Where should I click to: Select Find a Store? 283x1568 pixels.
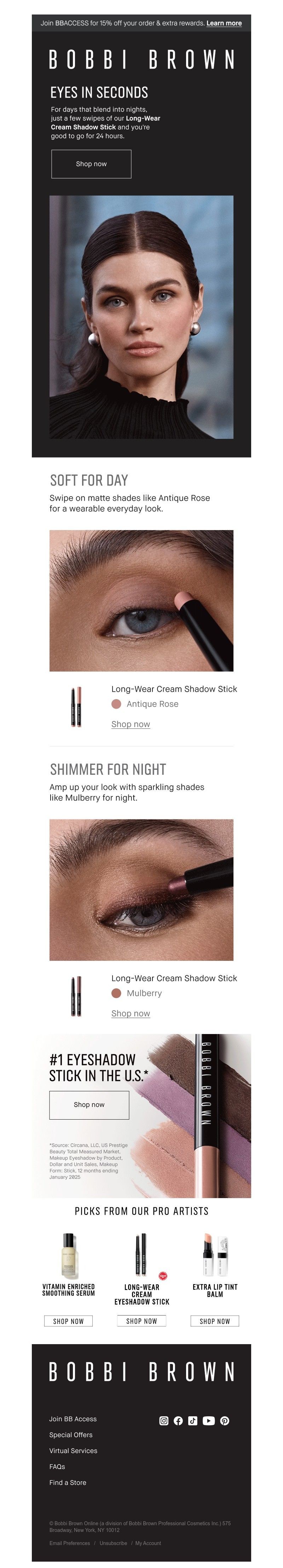click(68, 1482)
